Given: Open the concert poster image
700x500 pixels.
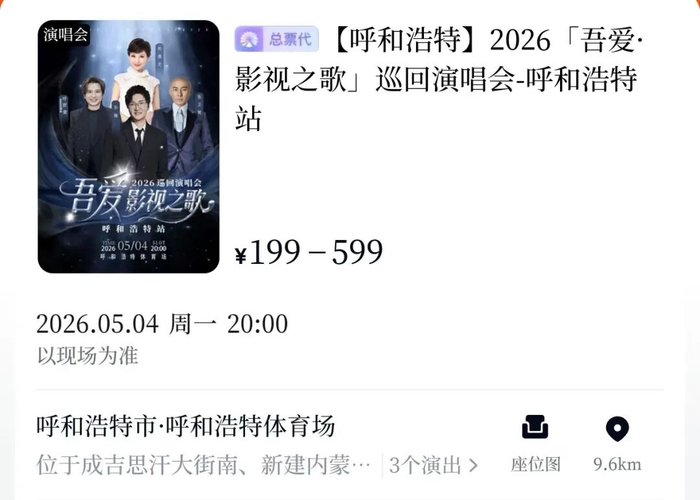Looking at the screenshot, I should point(128,146).
